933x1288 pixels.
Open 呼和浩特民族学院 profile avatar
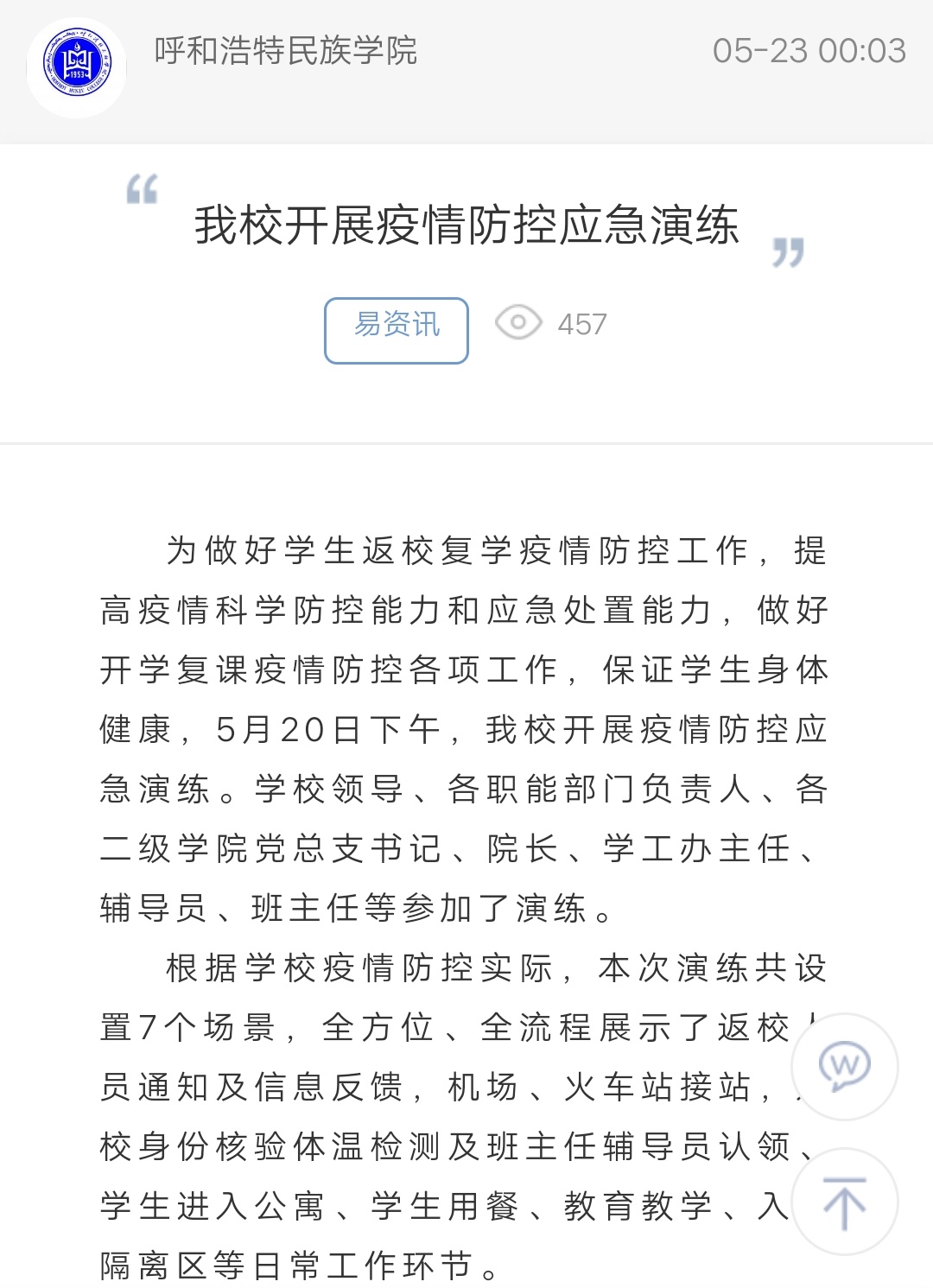pyautogui.click(x=77, y=67)
